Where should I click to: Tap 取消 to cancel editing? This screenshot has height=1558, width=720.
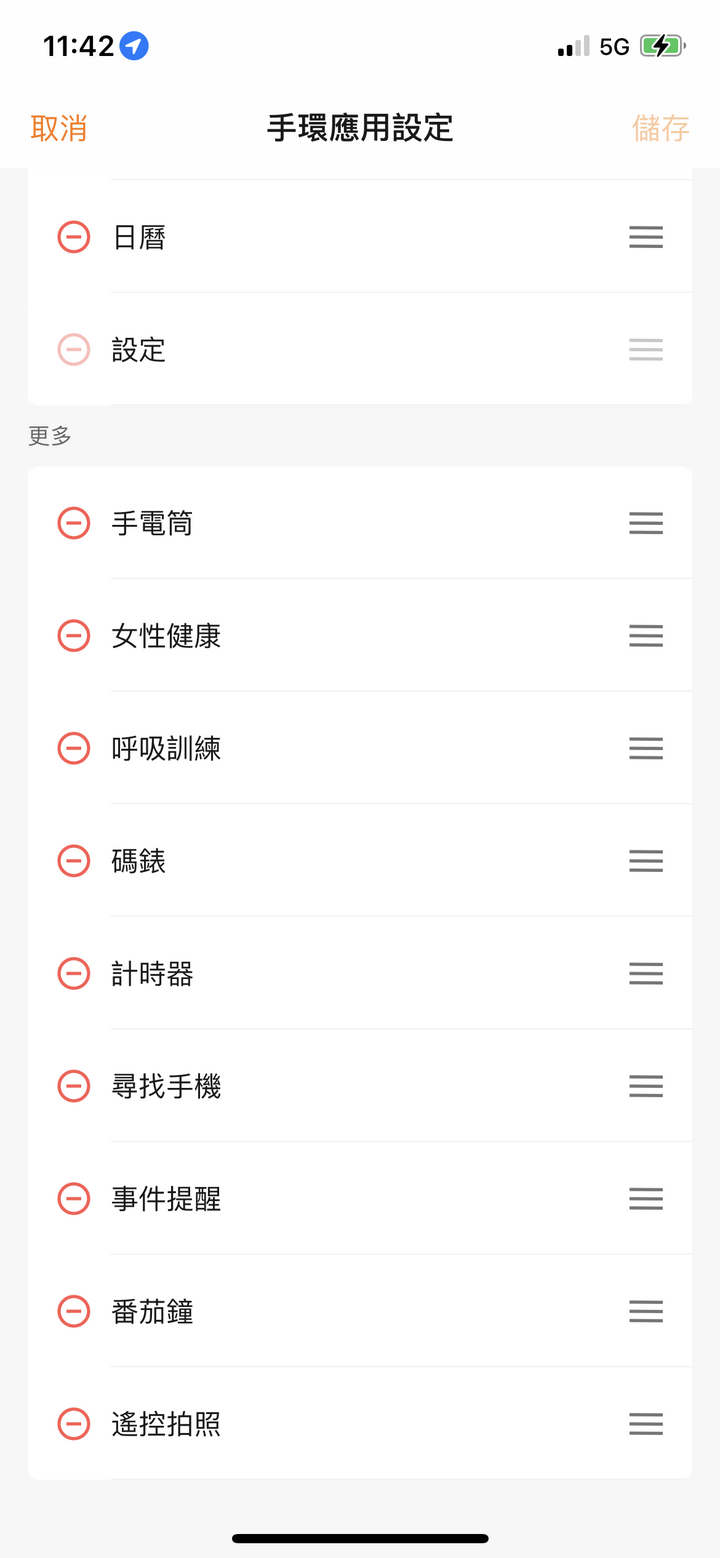(x=59, y=128)
